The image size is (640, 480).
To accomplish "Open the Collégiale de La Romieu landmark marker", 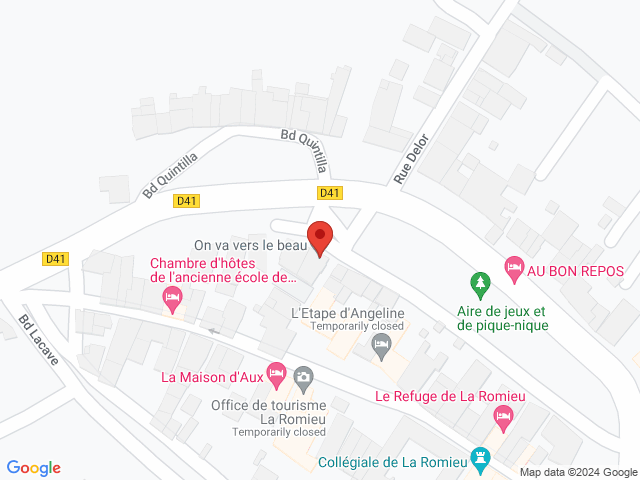I will (x=481, y=458).
